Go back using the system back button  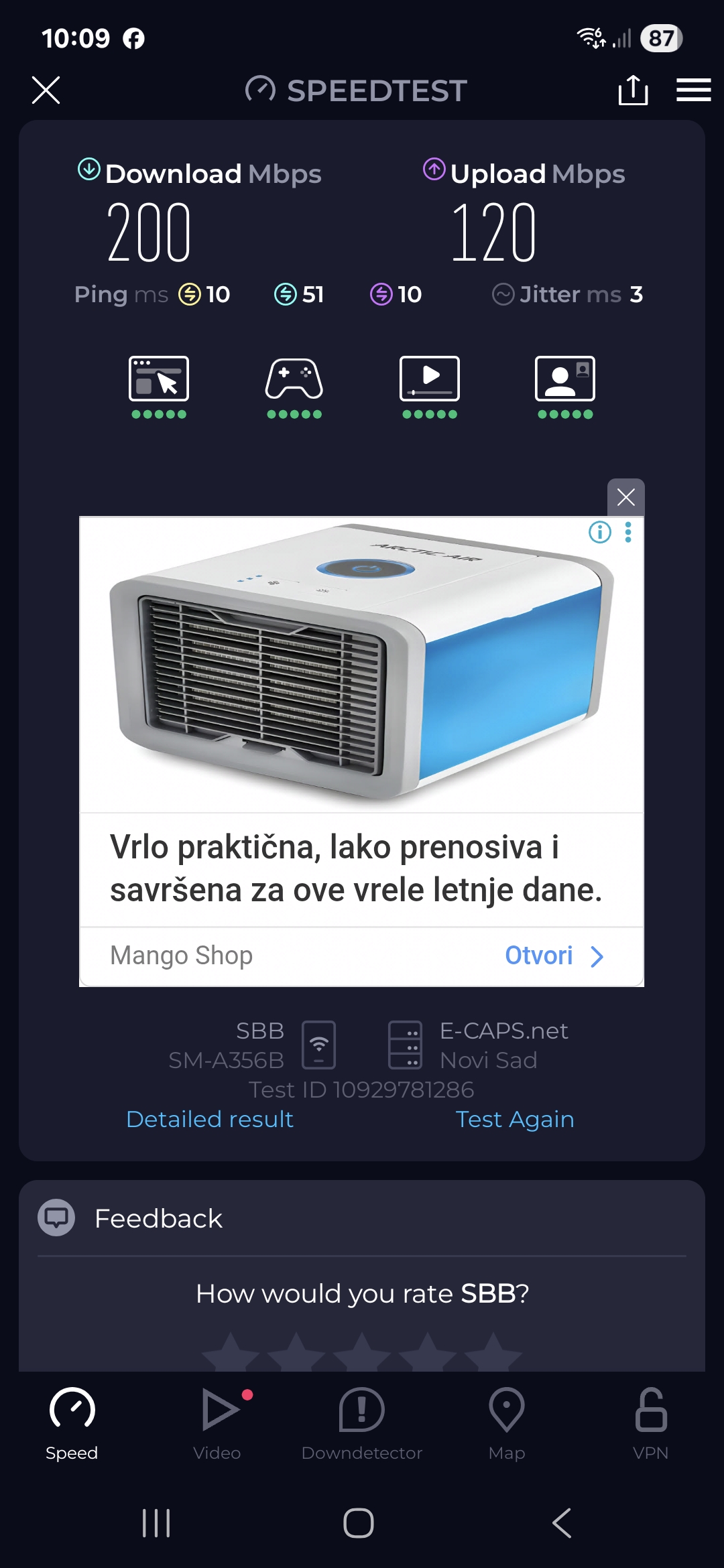point(562,1523)
